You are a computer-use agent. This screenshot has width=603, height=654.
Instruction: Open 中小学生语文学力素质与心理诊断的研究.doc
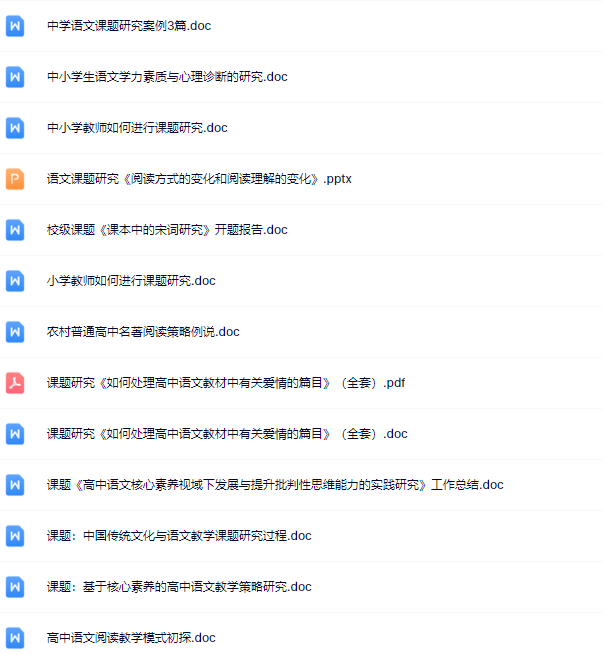point(167,77)
